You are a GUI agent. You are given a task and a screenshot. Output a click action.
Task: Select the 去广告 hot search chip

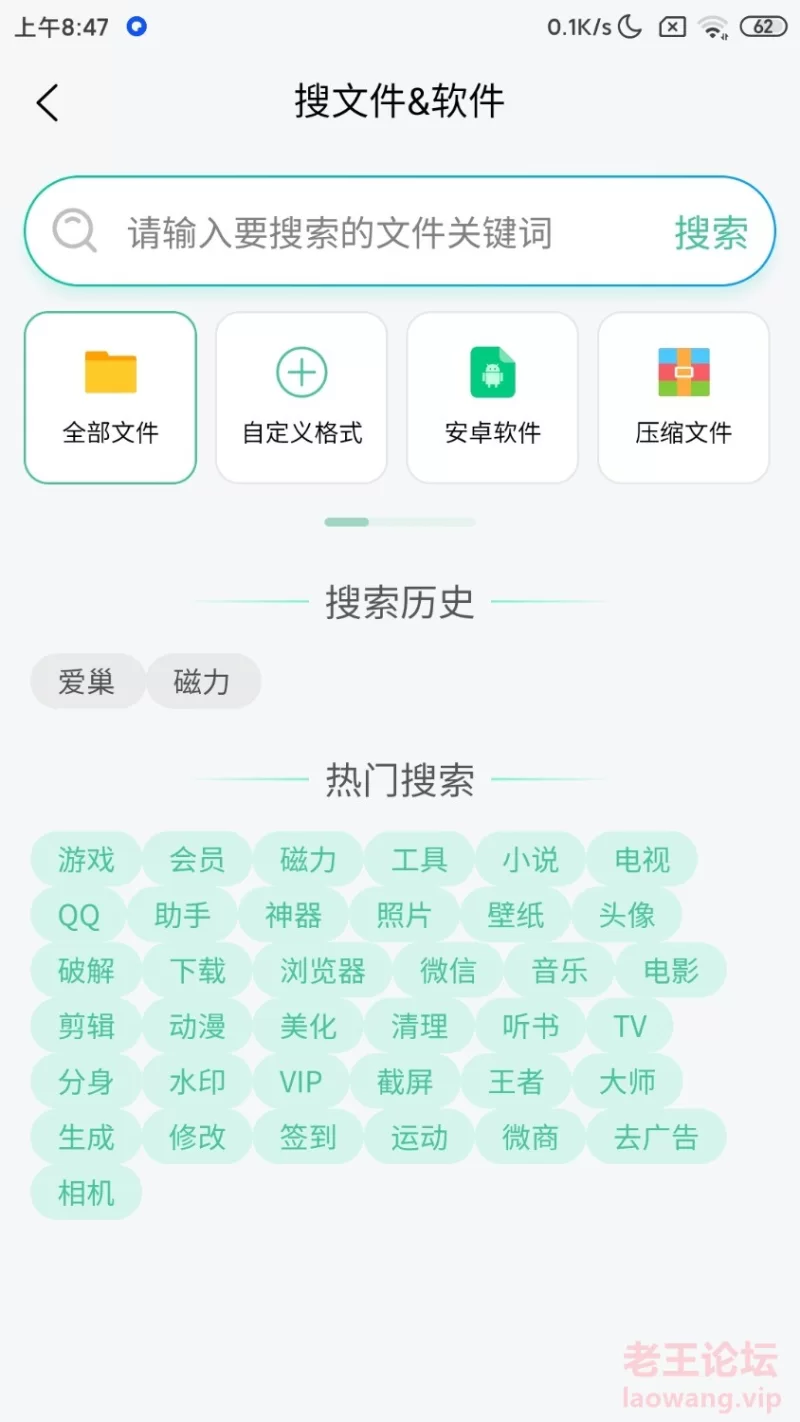pos(656,1137)
